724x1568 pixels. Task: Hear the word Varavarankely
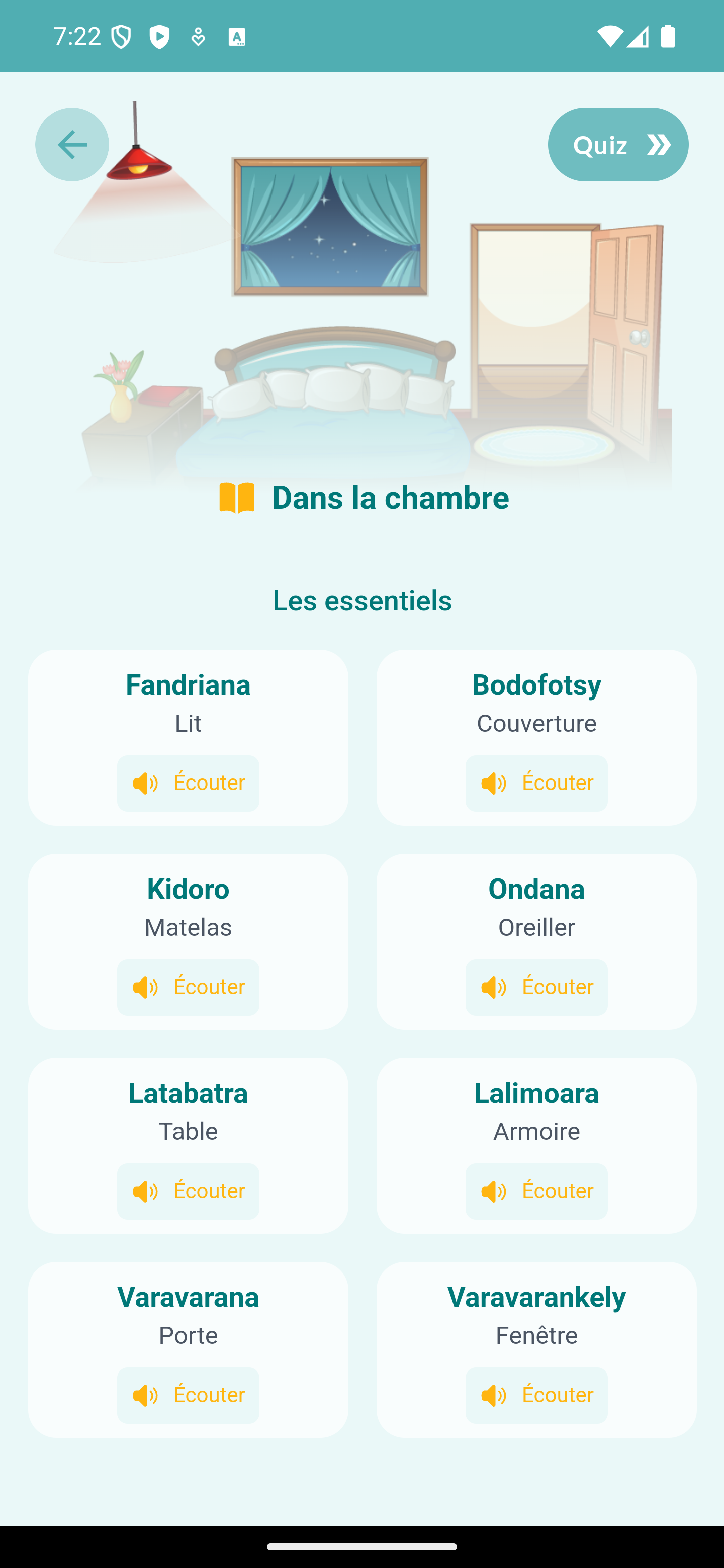(x=536, y=1395)
